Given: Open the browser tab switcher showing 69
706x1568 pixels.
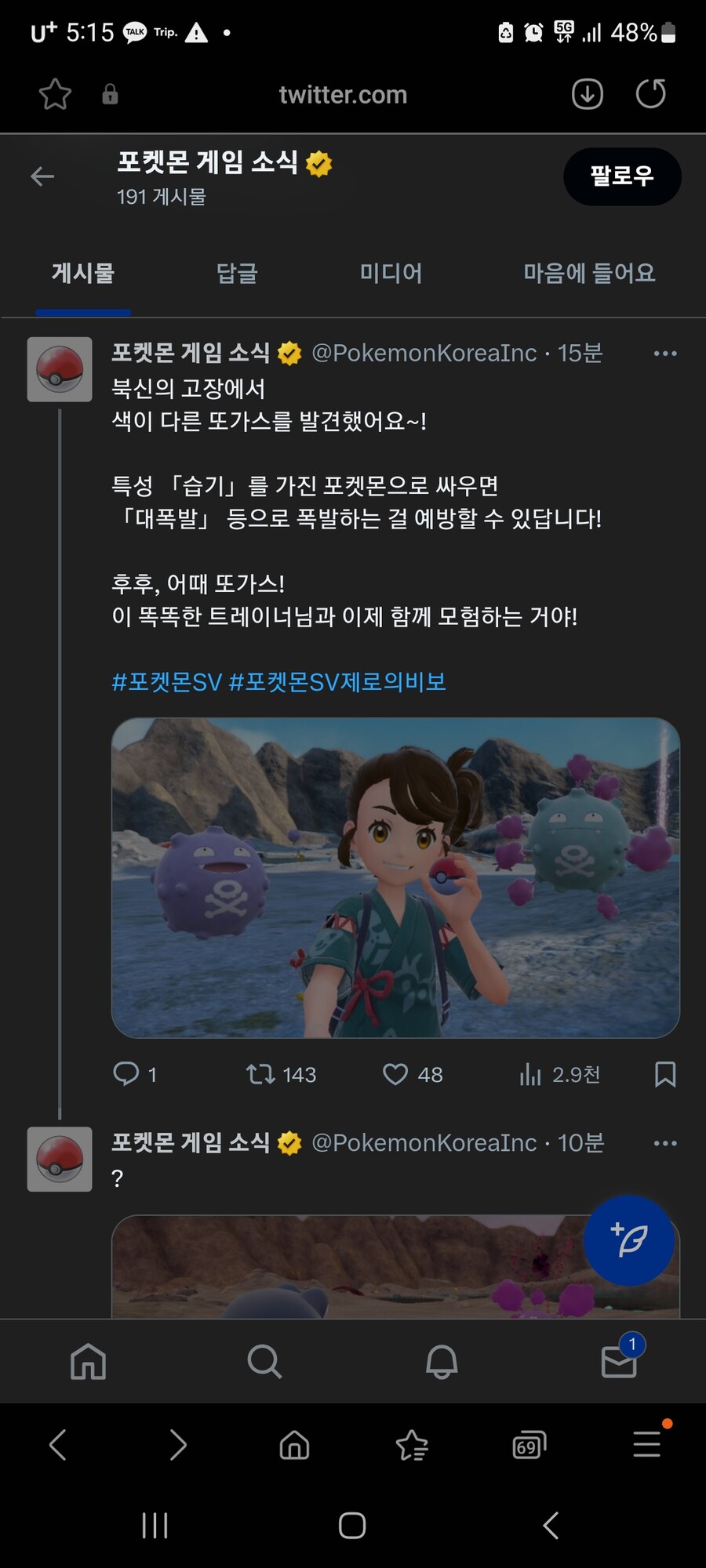Looking at the screenshot, I should click(529, 1445).
